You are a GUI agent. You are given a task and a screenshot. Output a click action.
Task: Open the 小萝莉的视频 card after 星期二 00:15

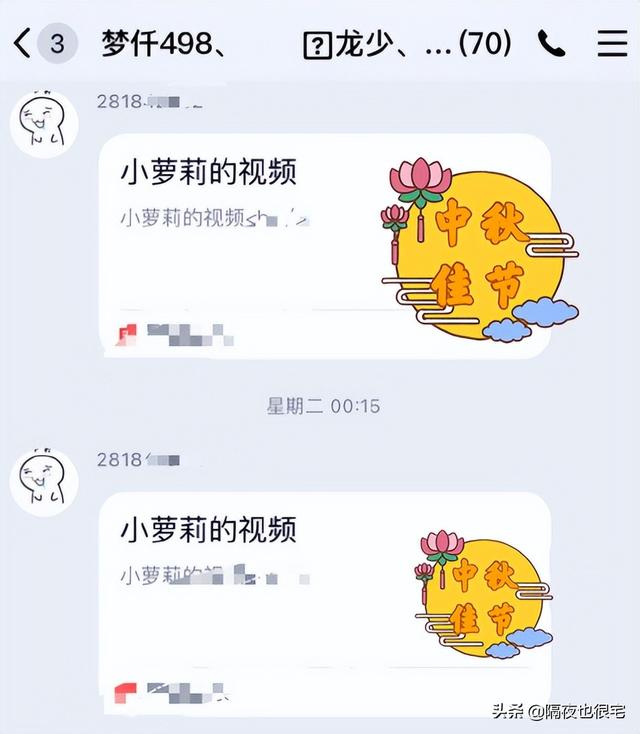(x=325, y=600)
